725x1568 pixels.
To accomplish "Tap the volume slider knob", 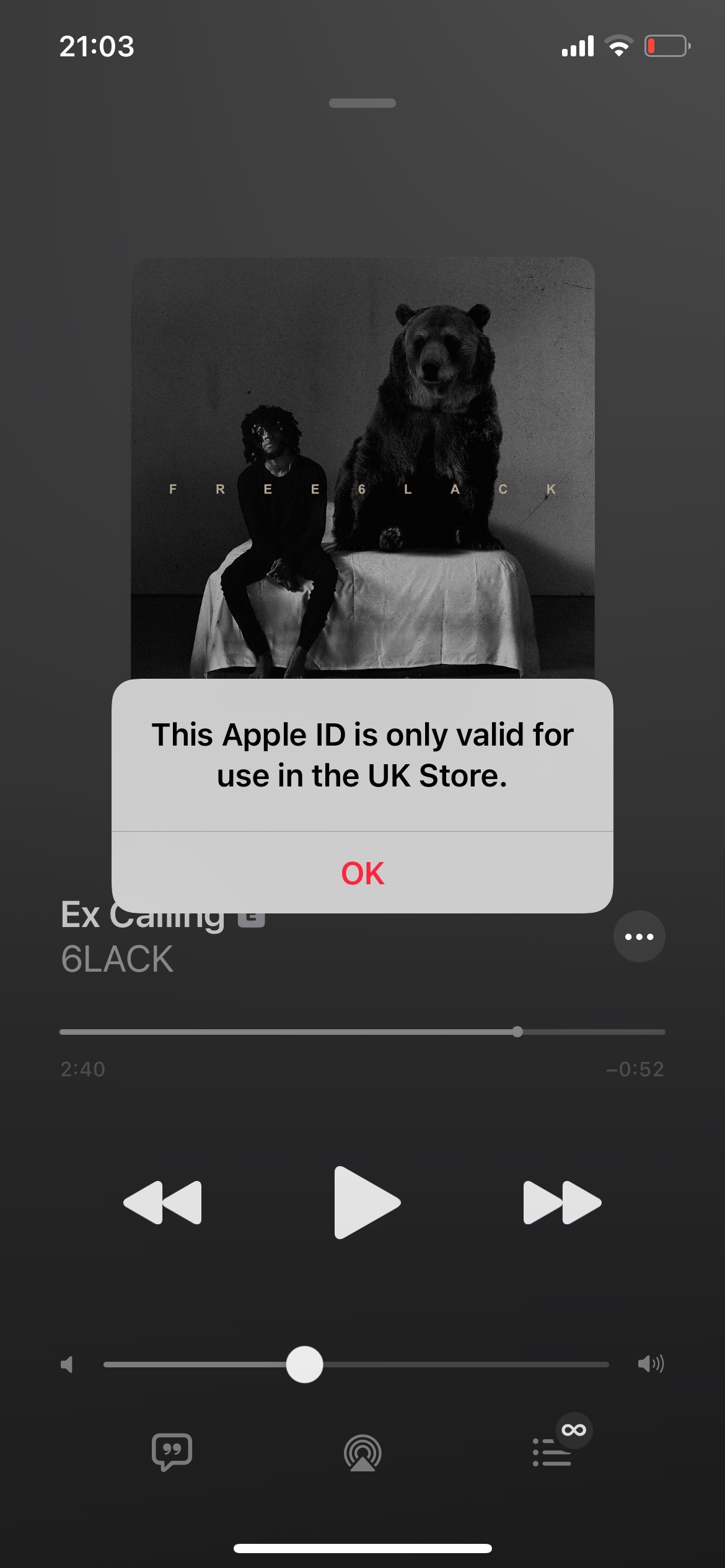I will 304,1364.
